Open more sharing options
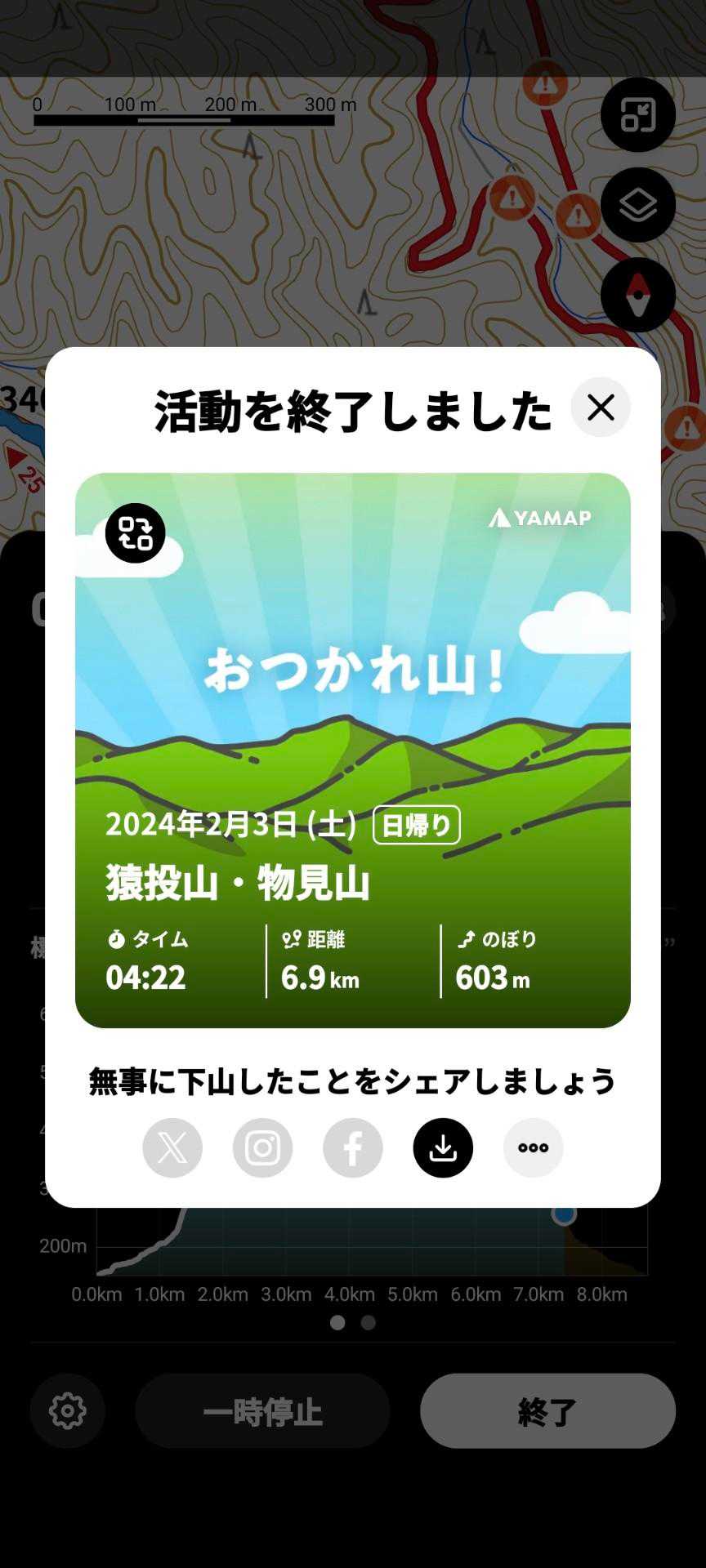Screen dimensions: 706x1568 point(533,1147)
